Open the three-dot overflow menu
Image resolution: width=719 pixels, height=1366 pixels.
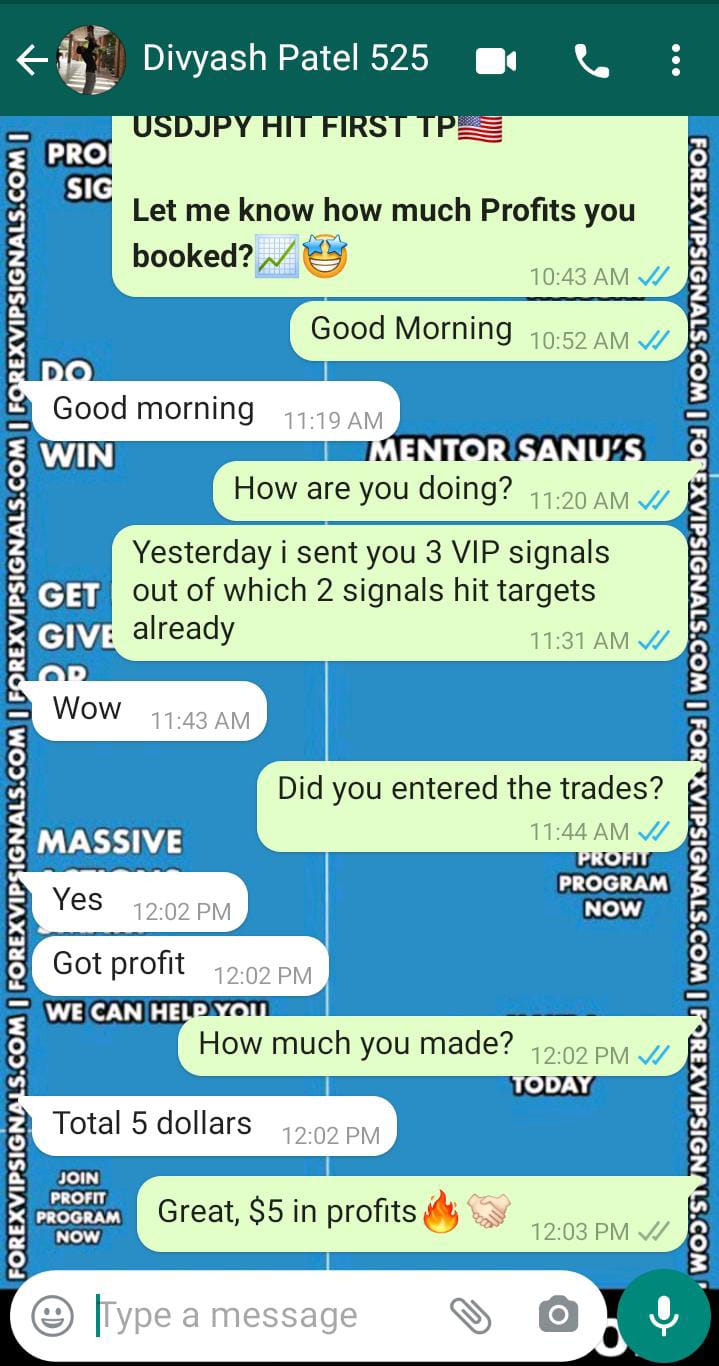(676, 61)
